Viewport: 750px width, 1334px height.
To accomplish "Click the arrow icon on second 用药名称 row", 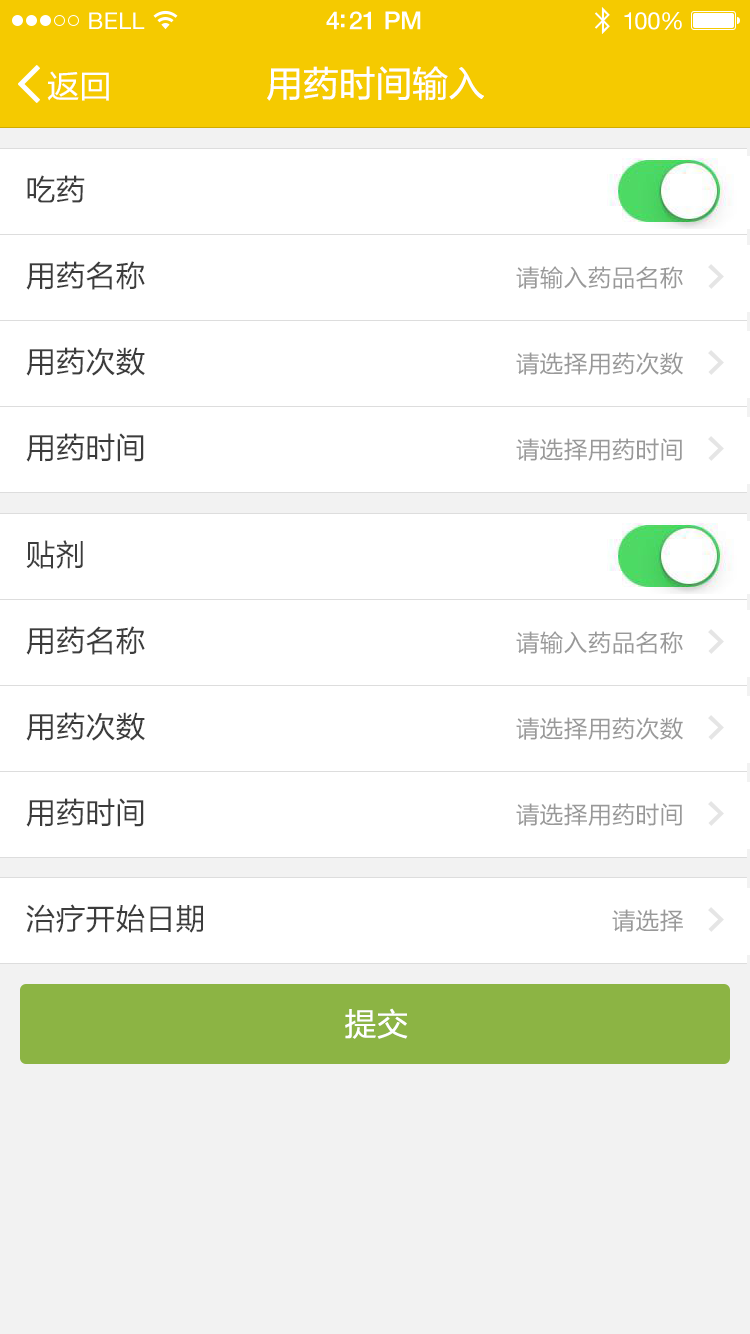I will pos(716,642).
